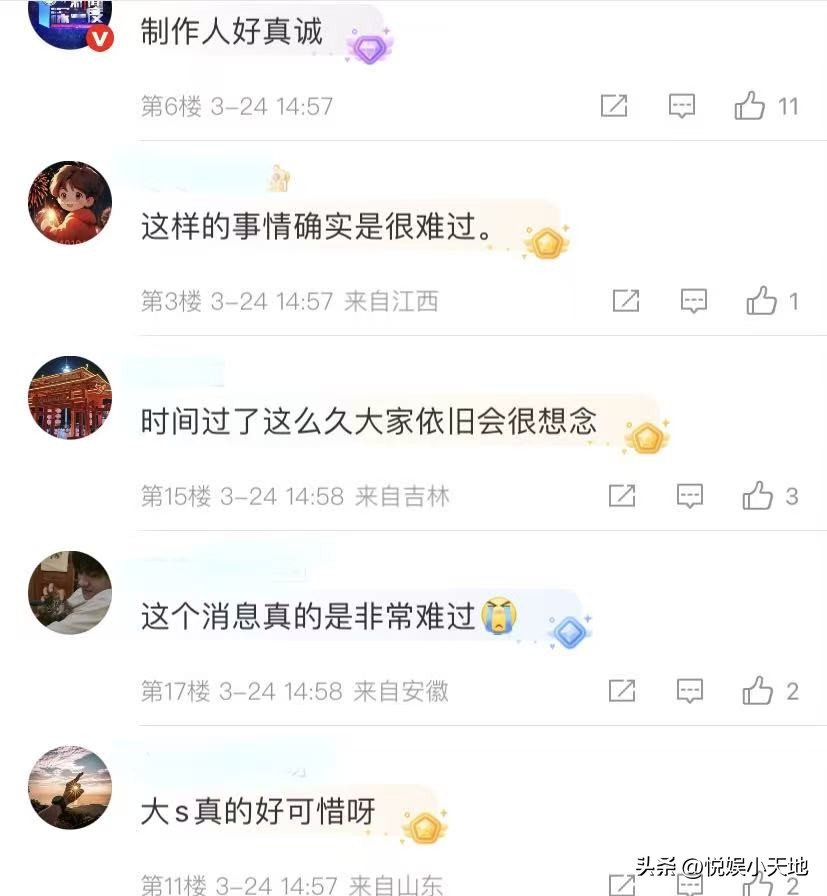Reply to the 第15楼 comment from 吉林
The image size is (827, 896).
[690, 496]
